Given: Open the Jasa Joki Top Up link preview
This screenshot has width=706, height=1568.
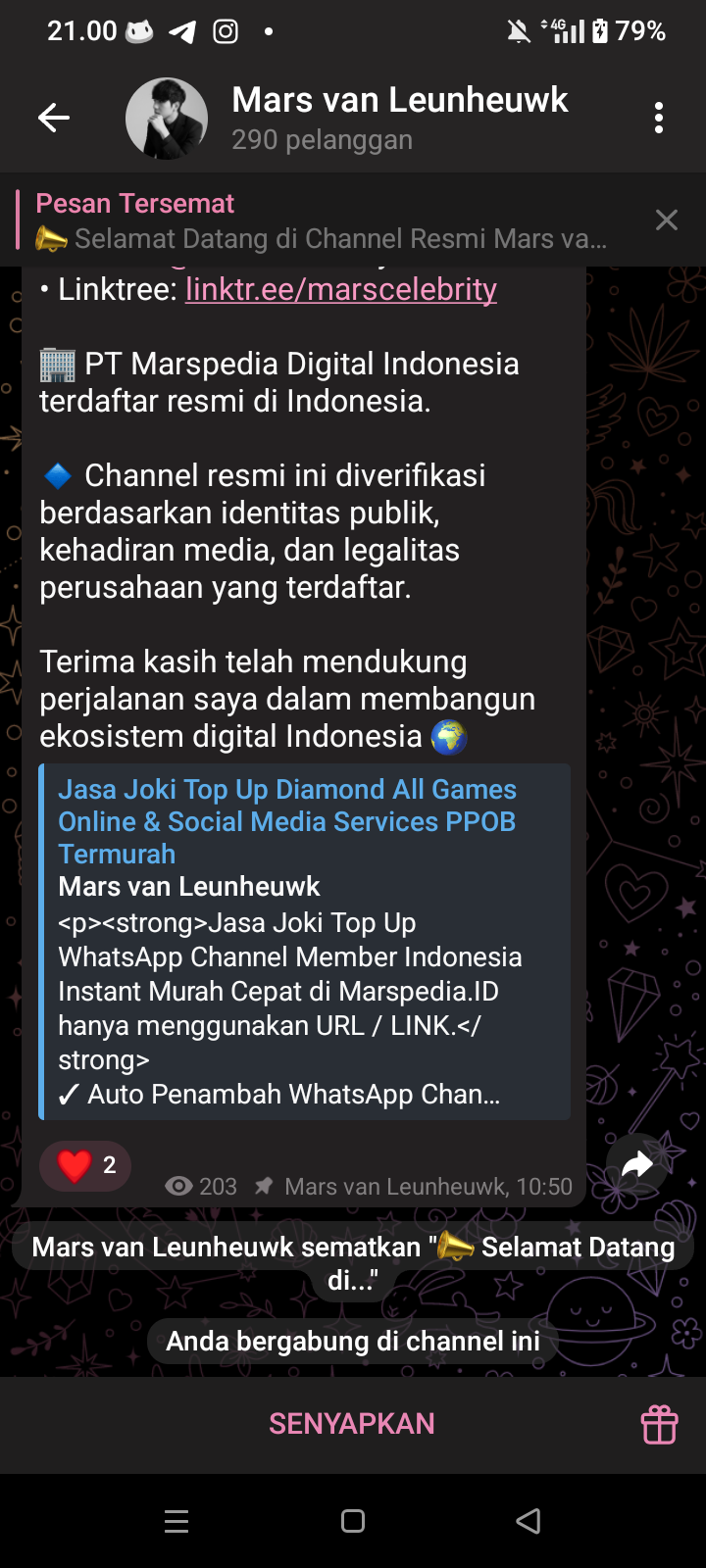Looking at the screenshot, I should 304,941.
